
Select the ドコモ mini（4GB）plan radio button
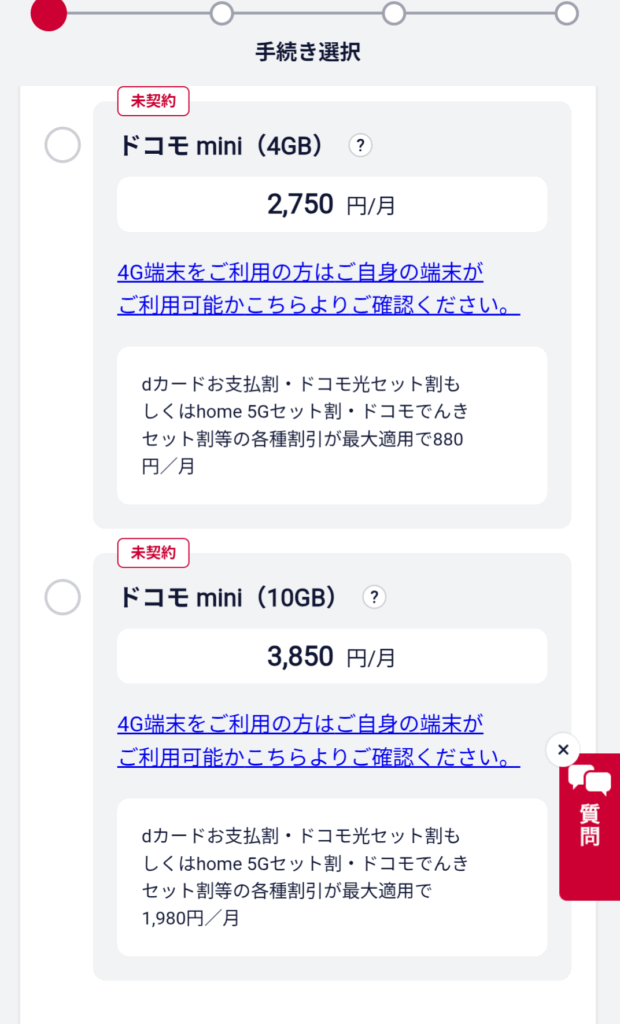(63, 145)
